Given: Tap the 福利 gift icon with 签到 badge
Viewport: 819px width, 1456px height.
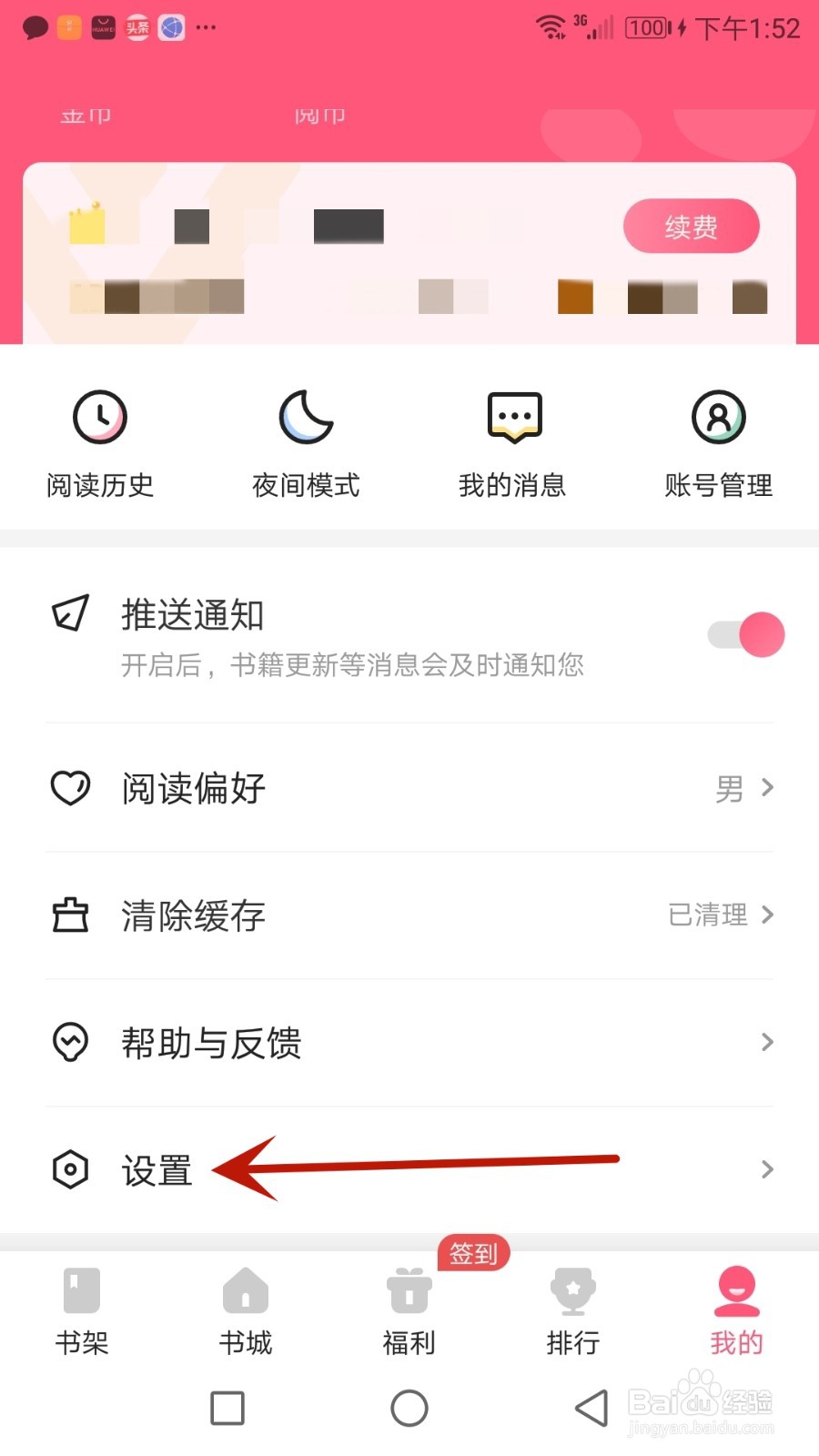Looking at the screenshot, I should pos(409,1292).
